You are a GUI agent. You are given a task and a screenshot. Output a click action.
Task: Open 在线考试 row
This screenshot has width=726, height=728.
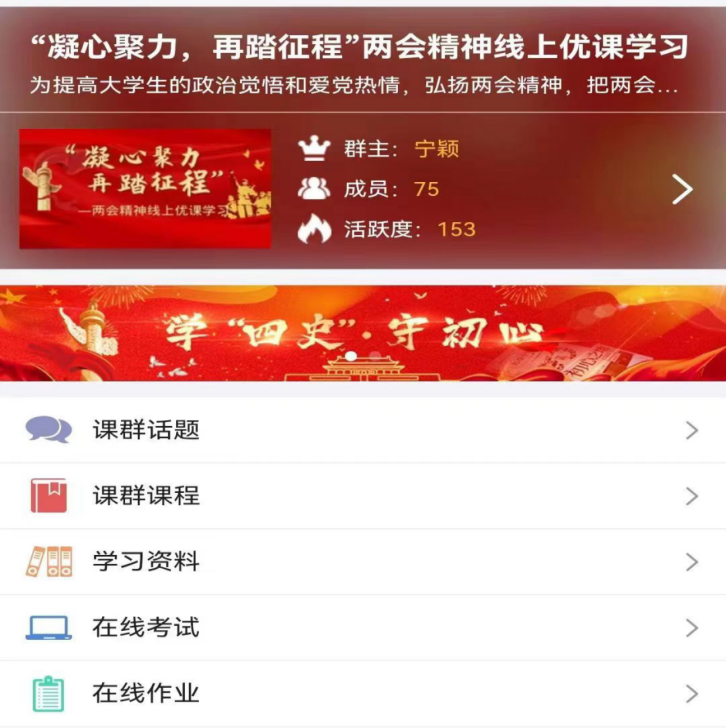(363, 628)
